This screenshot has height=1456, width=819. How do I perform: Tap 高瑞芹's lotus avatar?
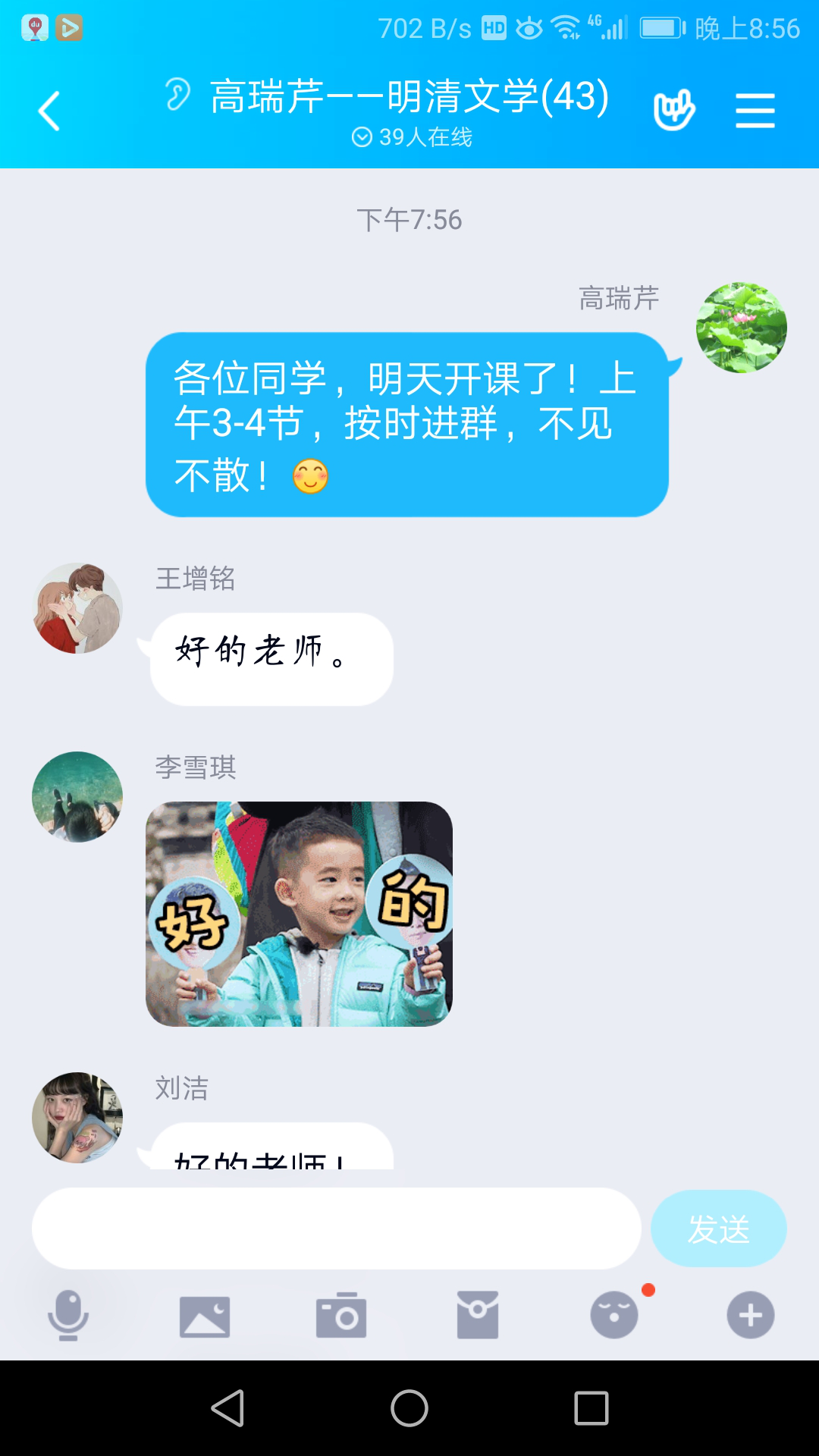[x=741, y=328]
